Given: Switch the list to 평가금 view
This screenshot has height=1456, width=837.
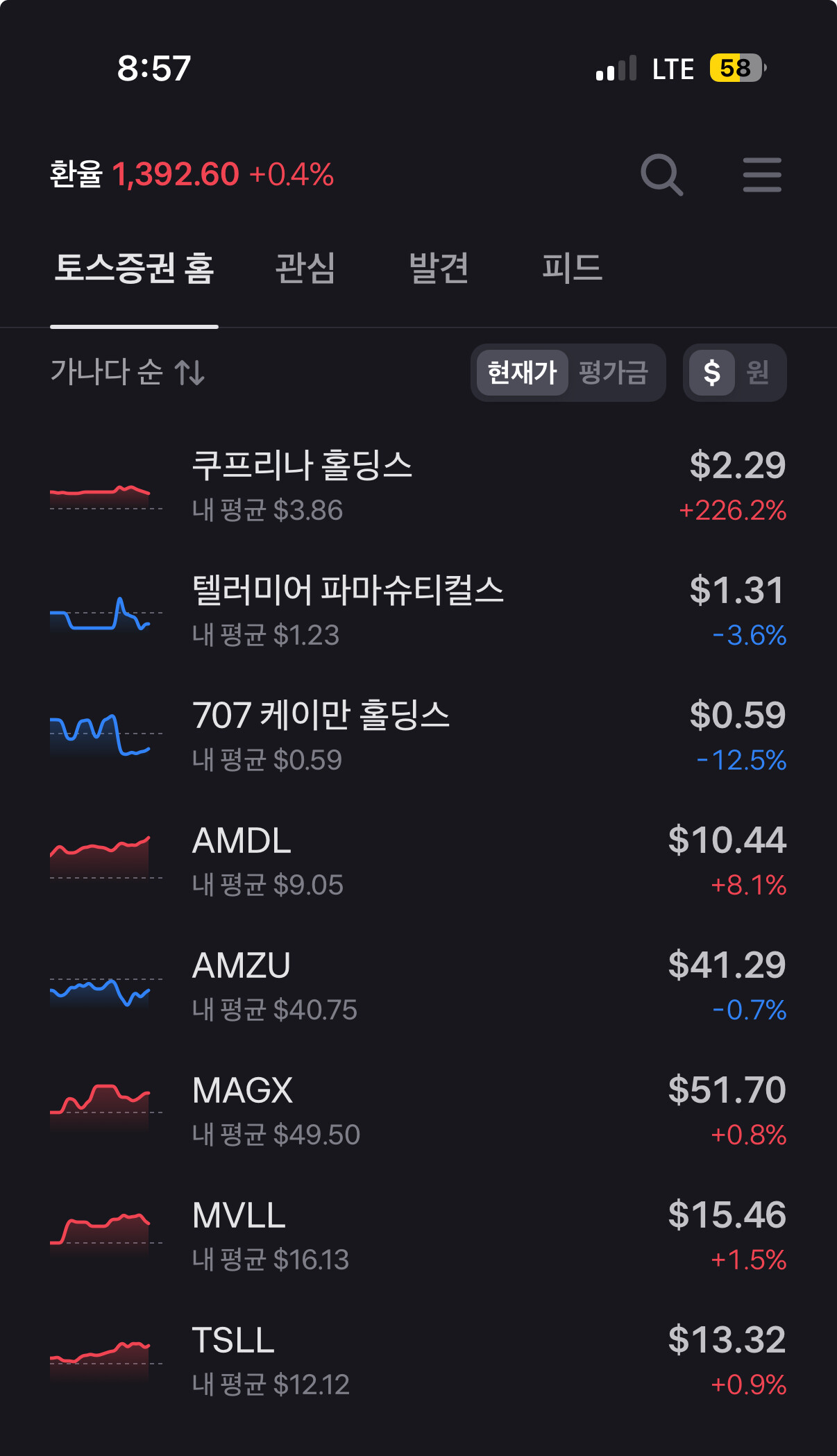Looking at the screenshot, I should click(613, 373).
